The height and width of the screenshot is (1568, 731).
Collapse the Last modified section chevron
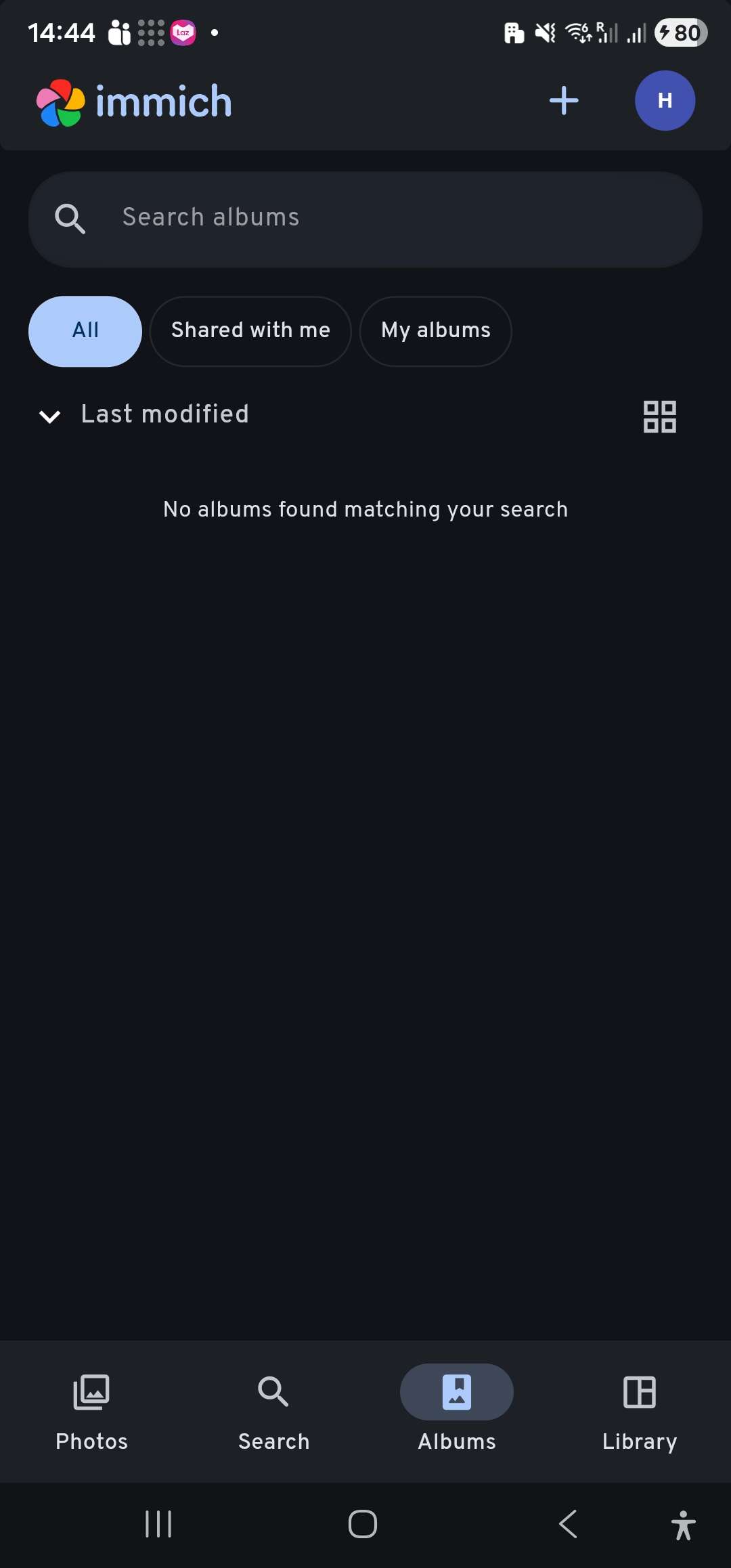coord(49,416)
